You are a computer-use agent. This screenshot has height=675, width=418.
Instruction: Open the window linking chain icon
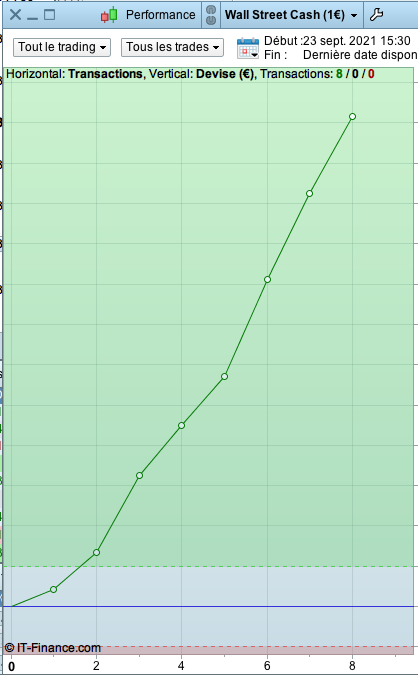[211, 15]
